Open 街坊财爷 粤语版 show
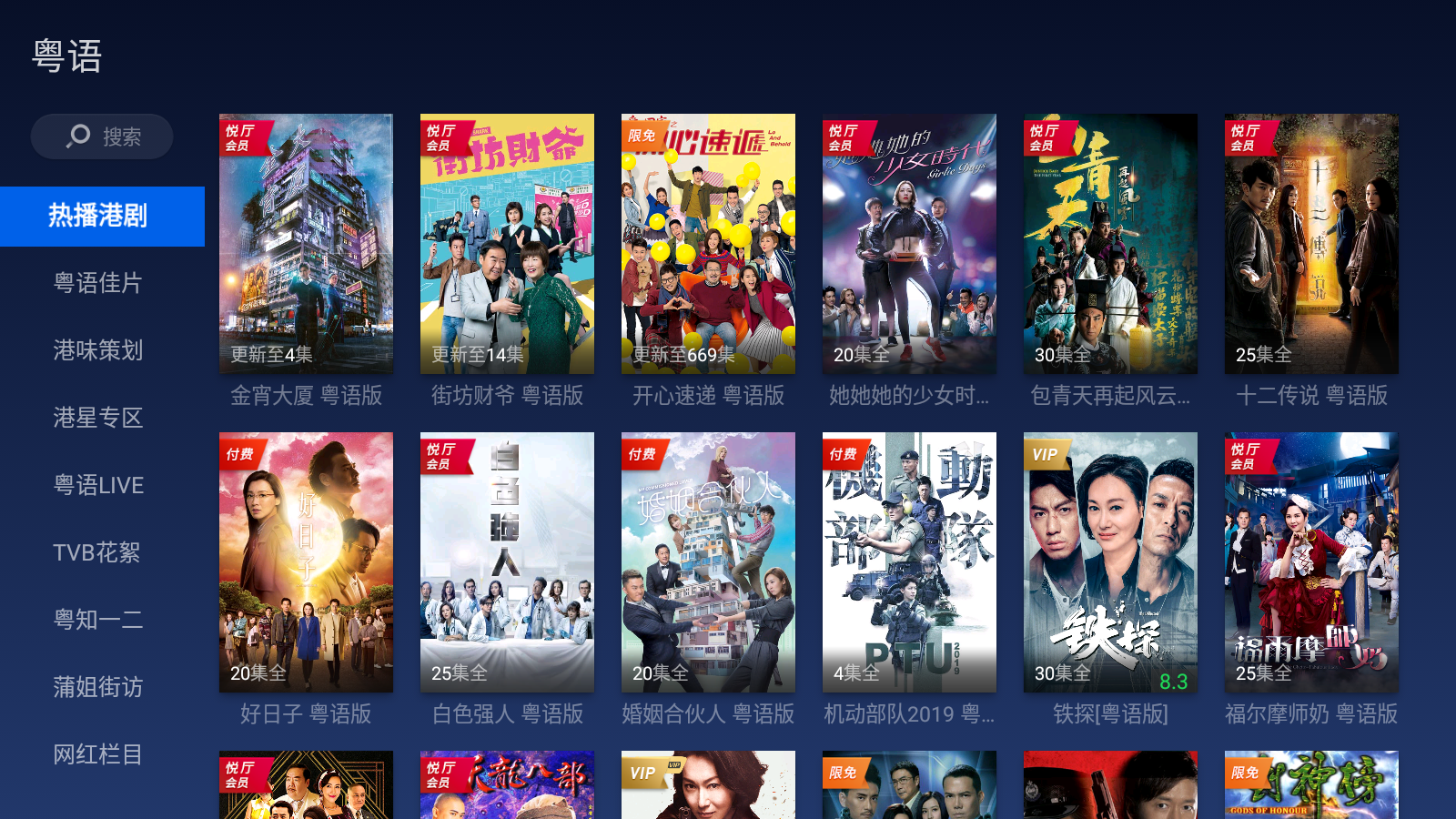 pos(507,244)
